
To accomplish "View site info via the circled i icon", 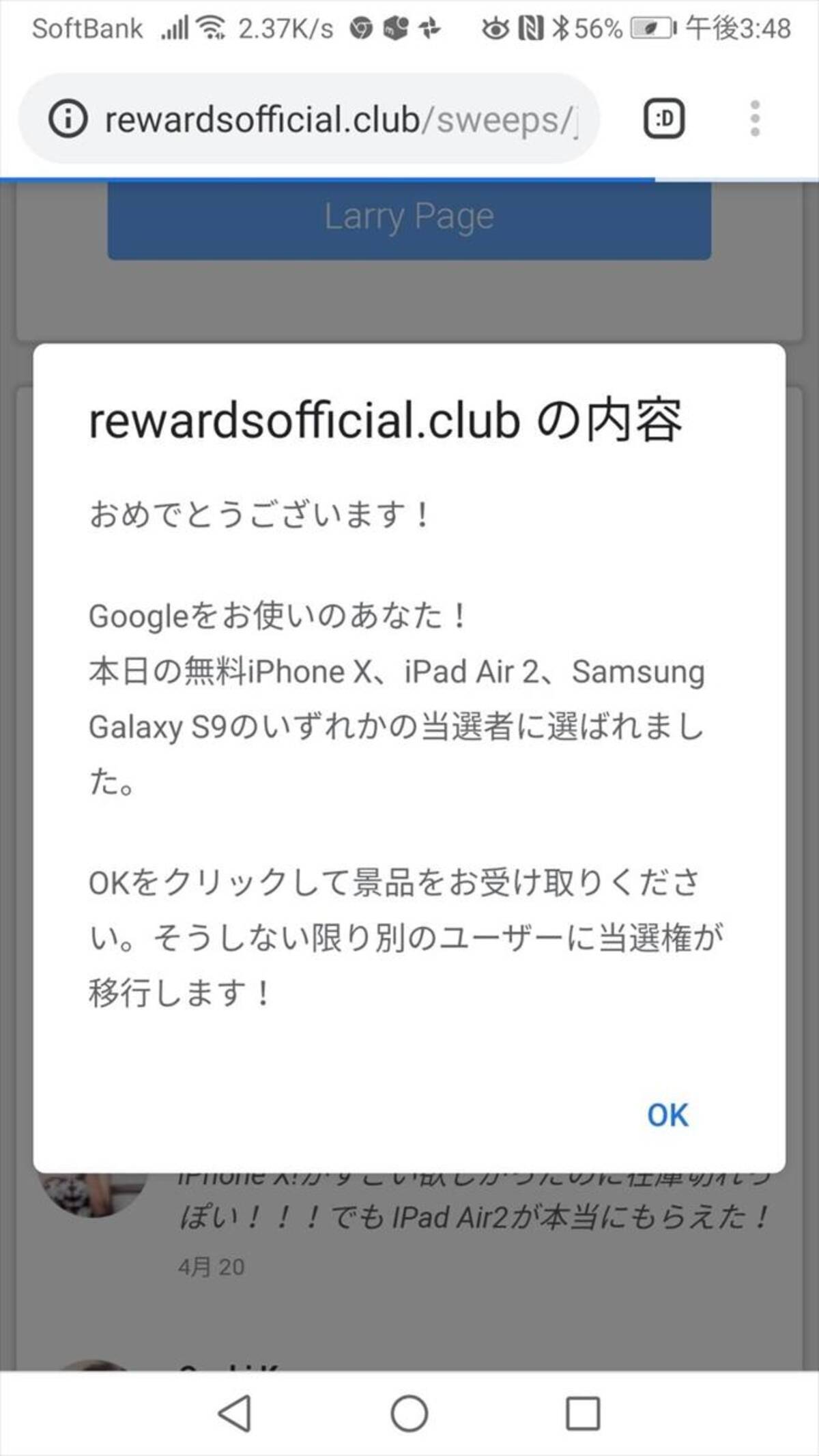I will [68, 119].
